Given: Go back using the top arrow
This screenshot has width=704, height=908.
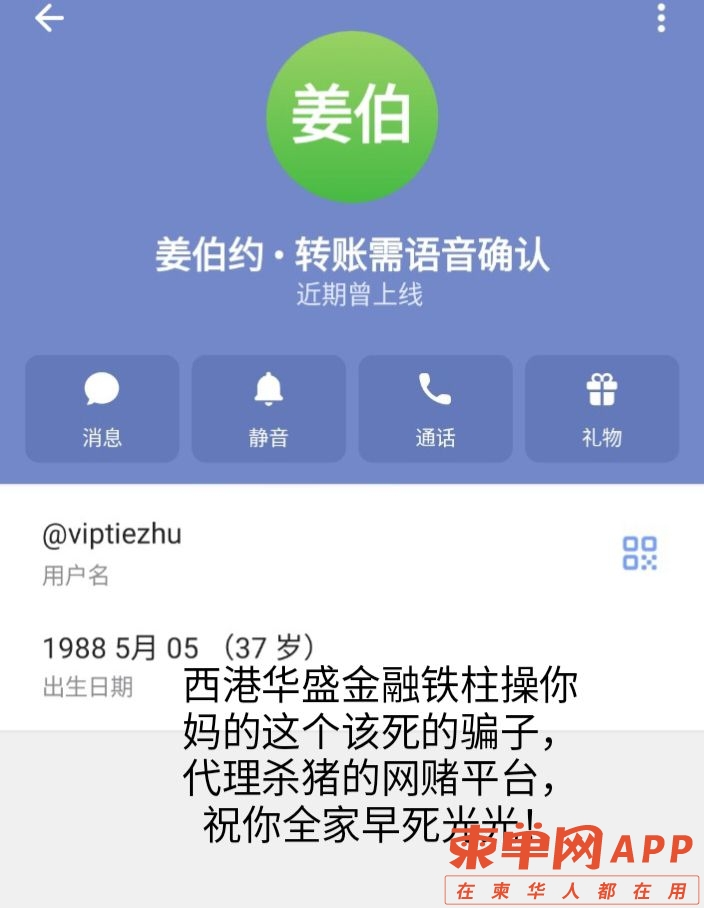Looking at the screenshot, I should (49, 19).
